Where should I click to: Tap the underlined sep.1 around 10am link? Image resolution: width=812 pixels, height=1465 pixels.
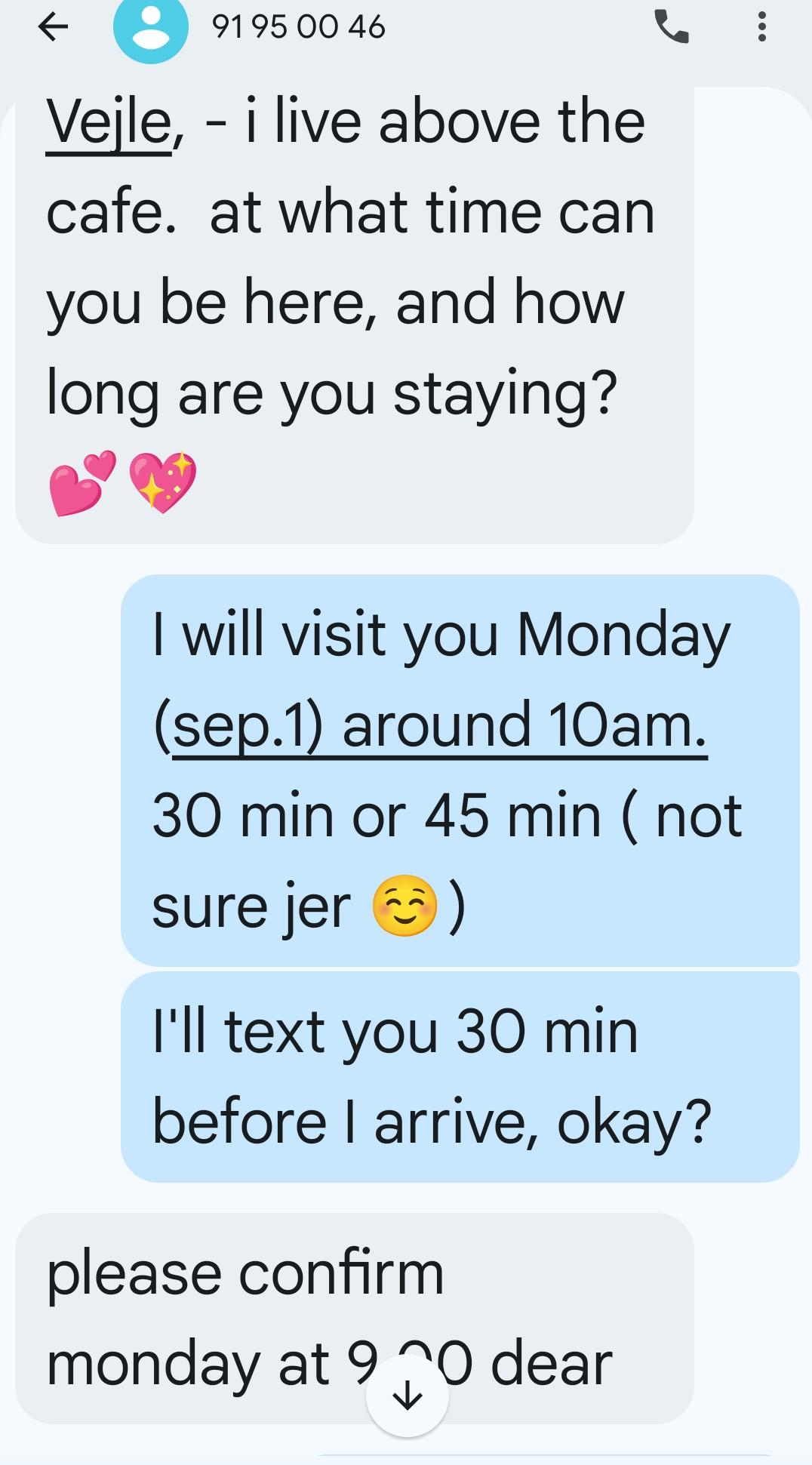point(439,725)
